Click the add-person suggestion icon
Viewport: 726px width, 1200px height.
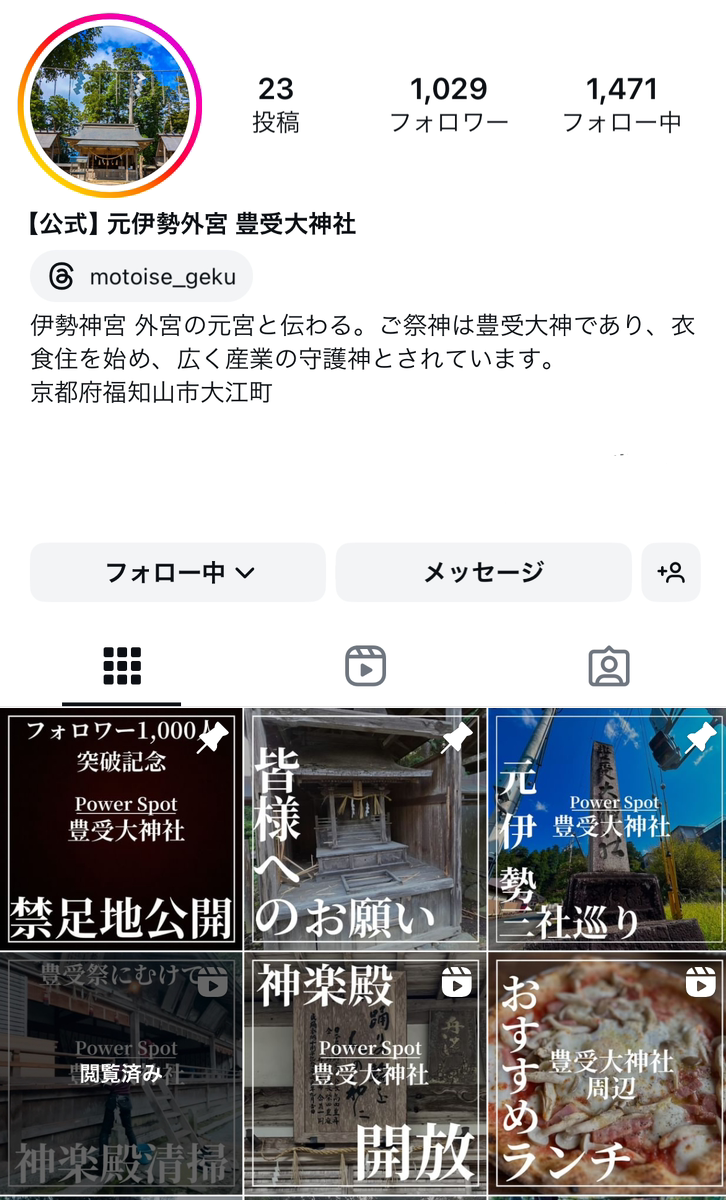click(671, 572)
